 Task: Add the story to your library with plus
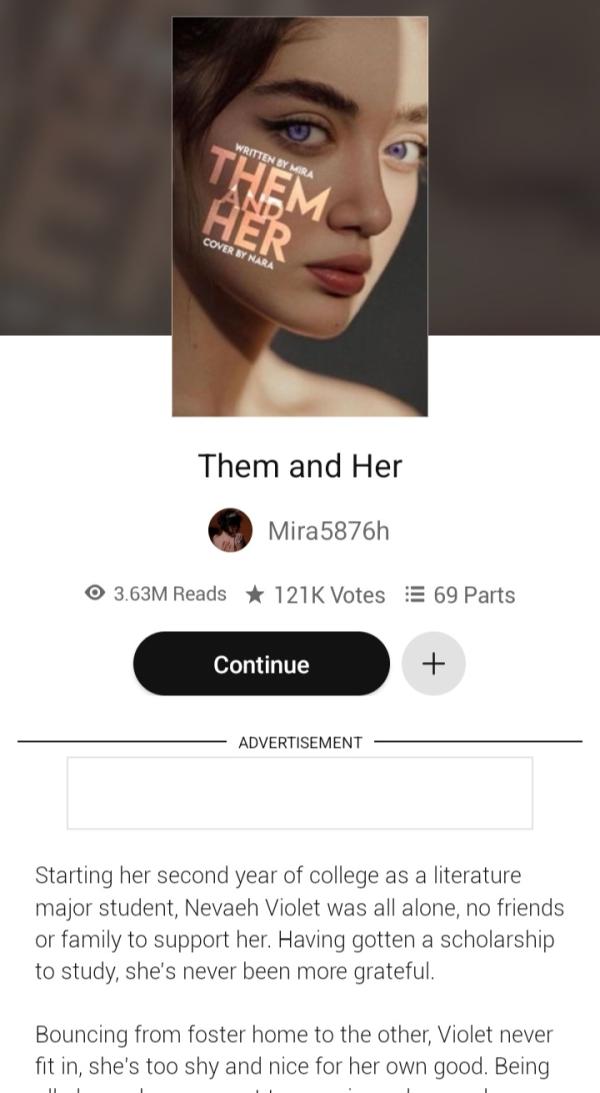click(433, 664)
